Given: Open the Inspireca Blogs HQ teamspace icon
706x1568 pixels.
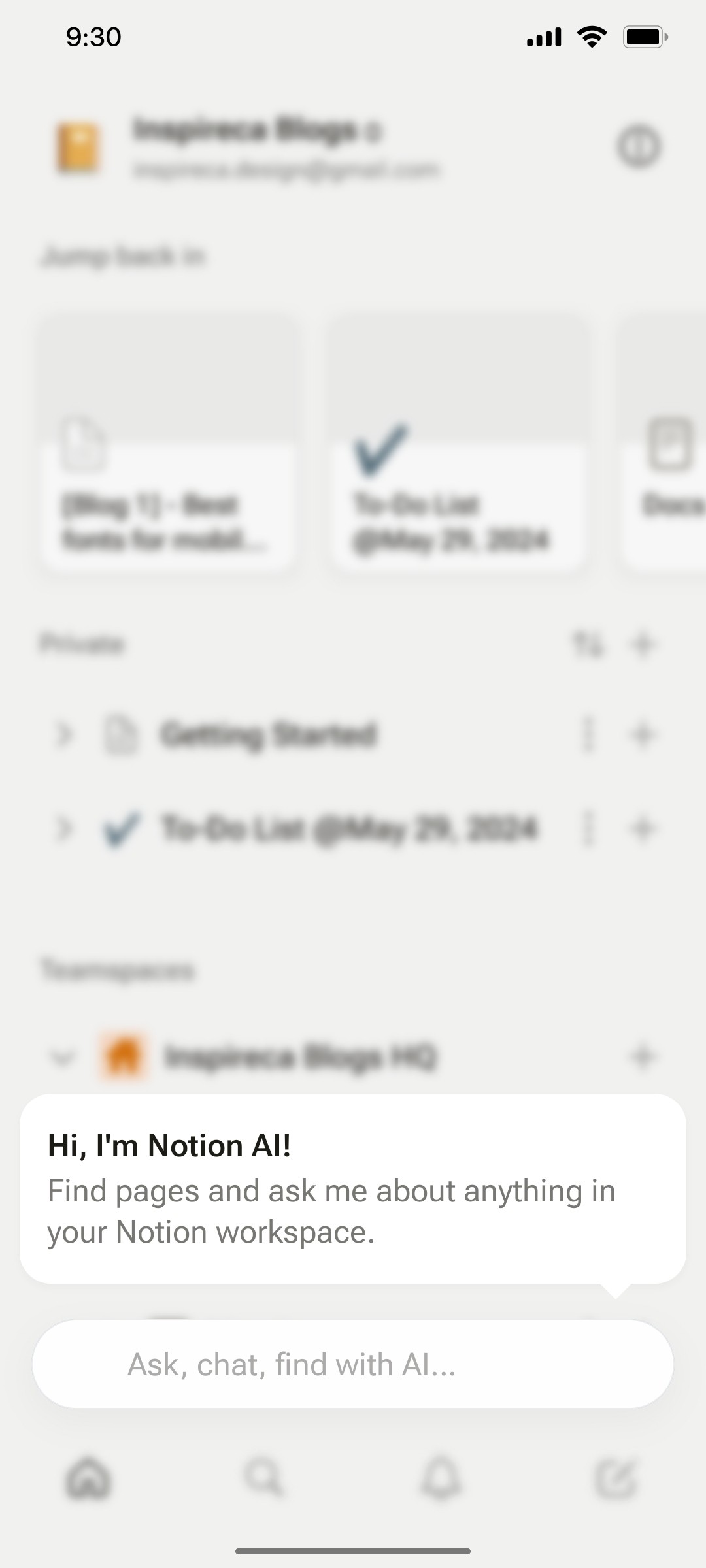Looking at the screenshot, I should pyautogui.click(x=126, y=1056).
